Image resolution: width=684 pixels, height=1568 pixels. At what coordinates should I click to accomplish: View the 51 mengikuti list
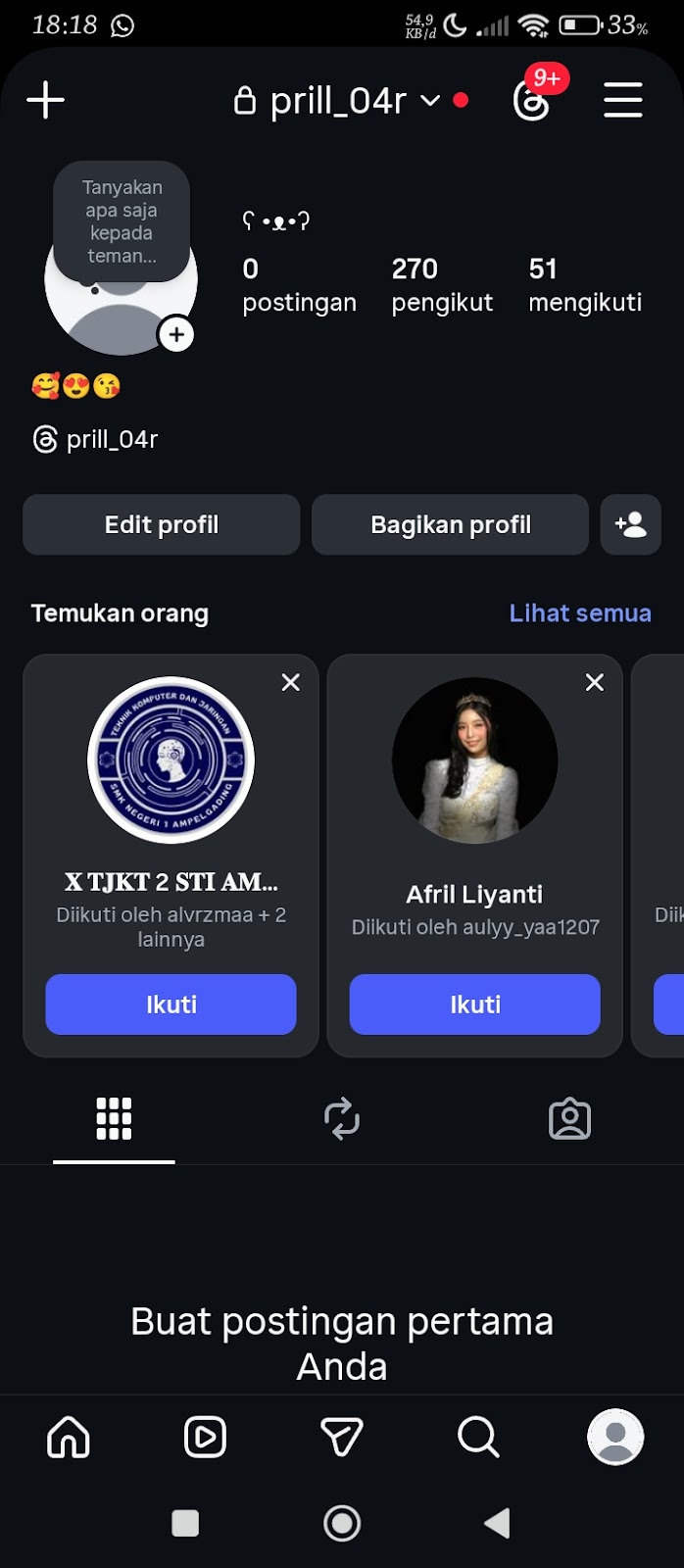click(x=585, y=284)
